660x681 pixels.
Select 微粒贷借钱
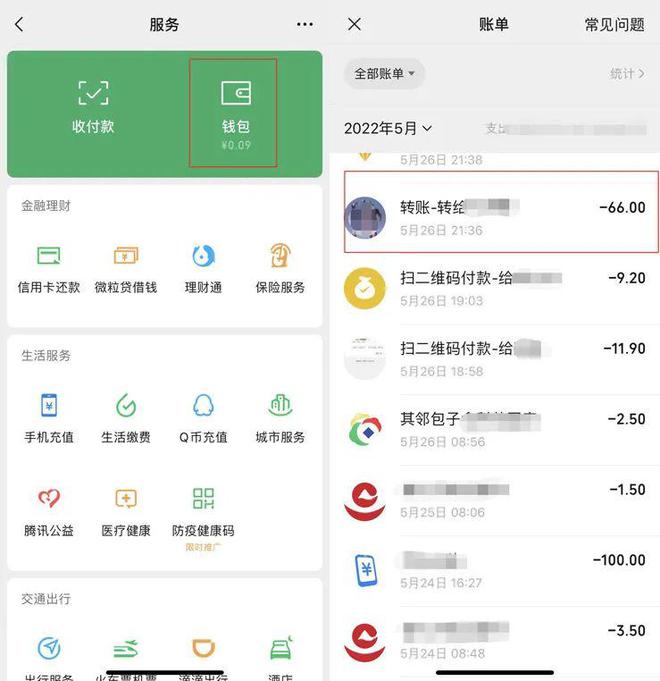tap(126, 268)
